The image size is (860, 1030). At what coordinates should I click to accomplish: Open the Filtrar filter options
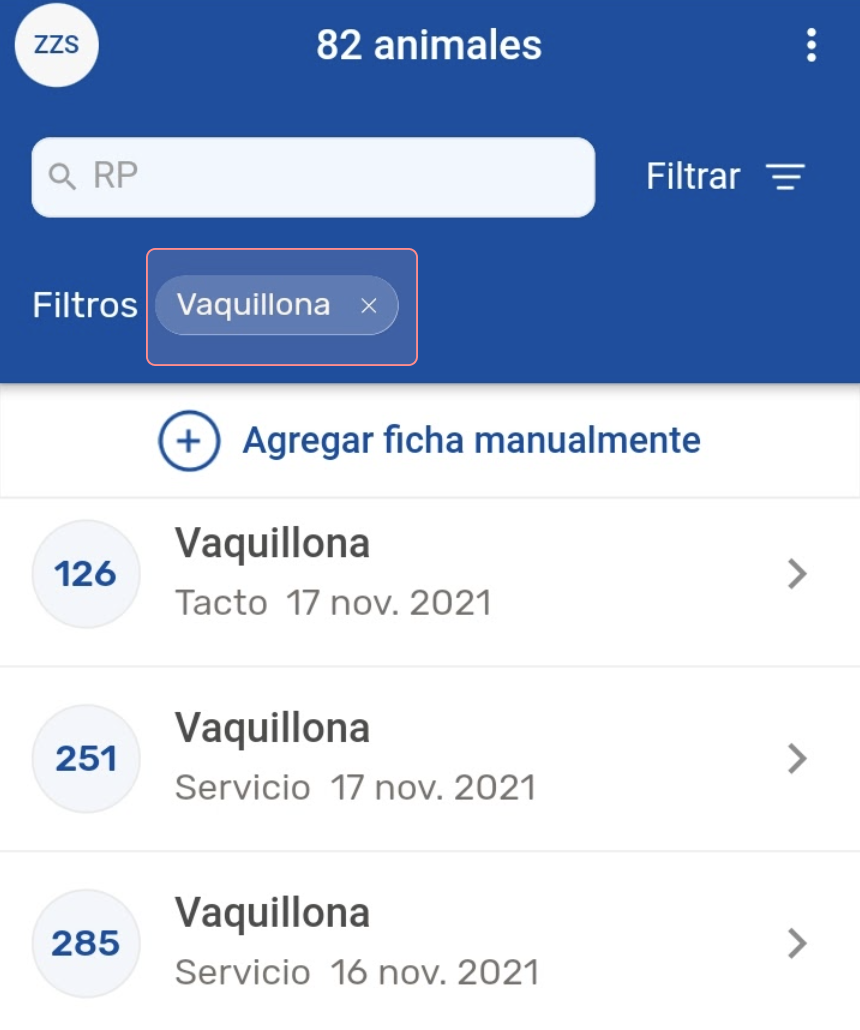(725, 177)
